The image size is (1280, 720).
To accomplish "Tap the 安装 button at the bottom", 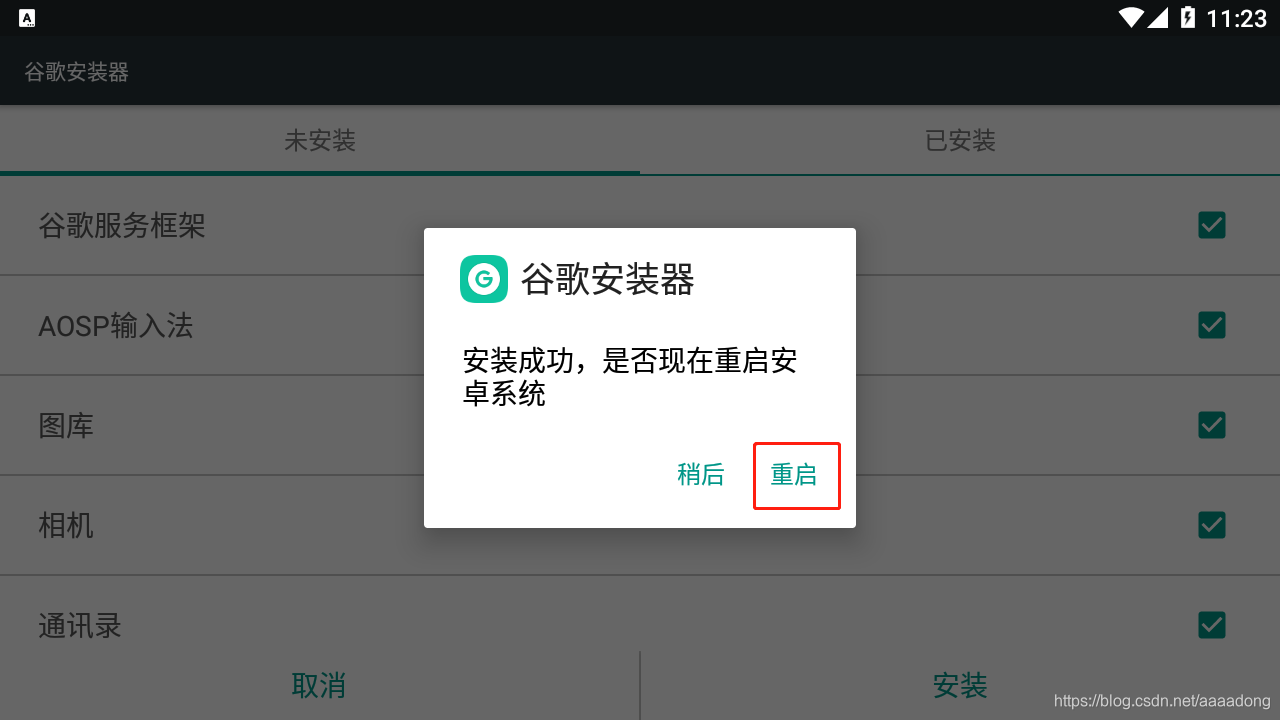I will pyautogui.click(x=960, y=686).
